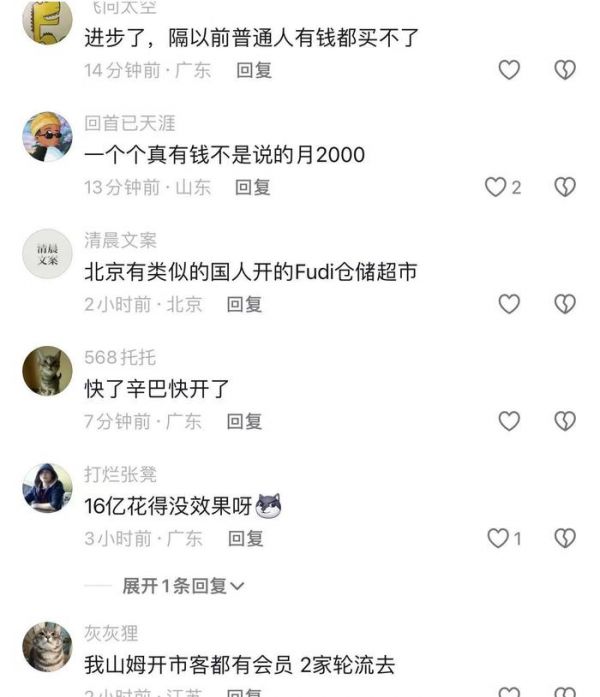View 打烂张凳's profile avatar
Viewport: 600px width, 697px height.
[x=47, y=489]
